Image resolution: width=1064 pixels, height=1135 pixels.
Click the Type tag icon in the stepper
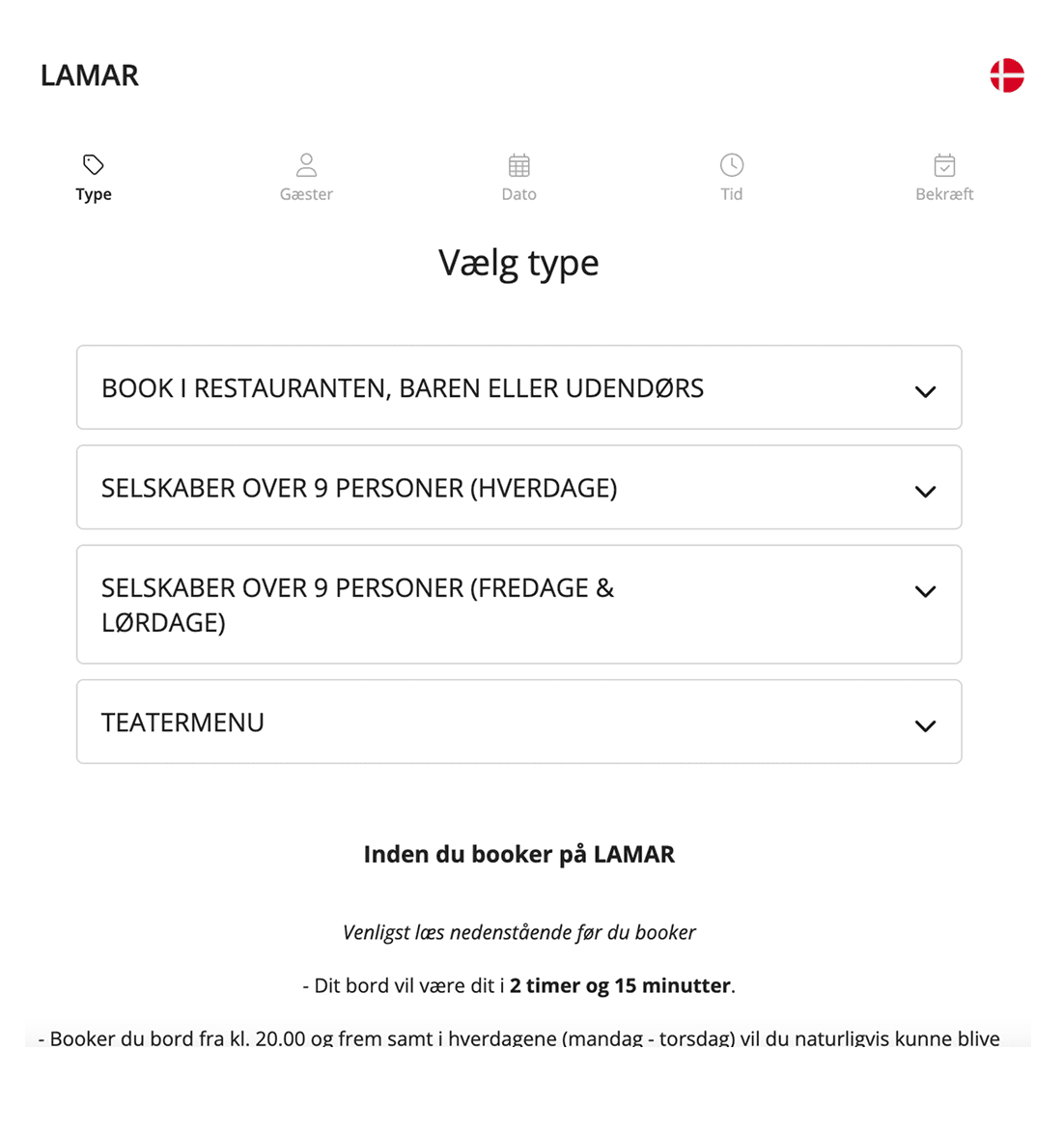94,164
